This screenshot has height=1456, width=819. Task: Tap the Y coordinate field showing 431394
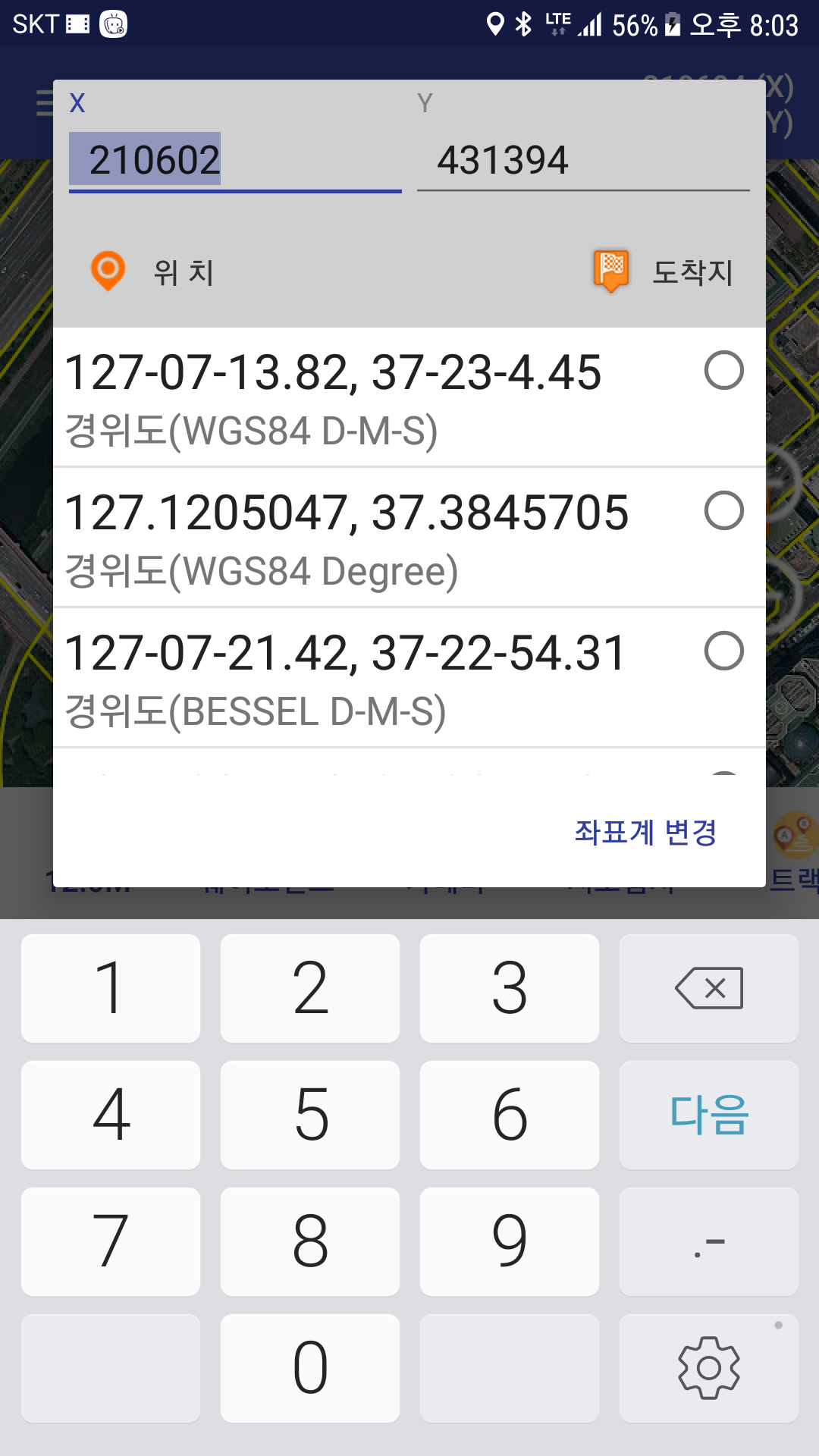pyautogui.click(x=583, y=161)
